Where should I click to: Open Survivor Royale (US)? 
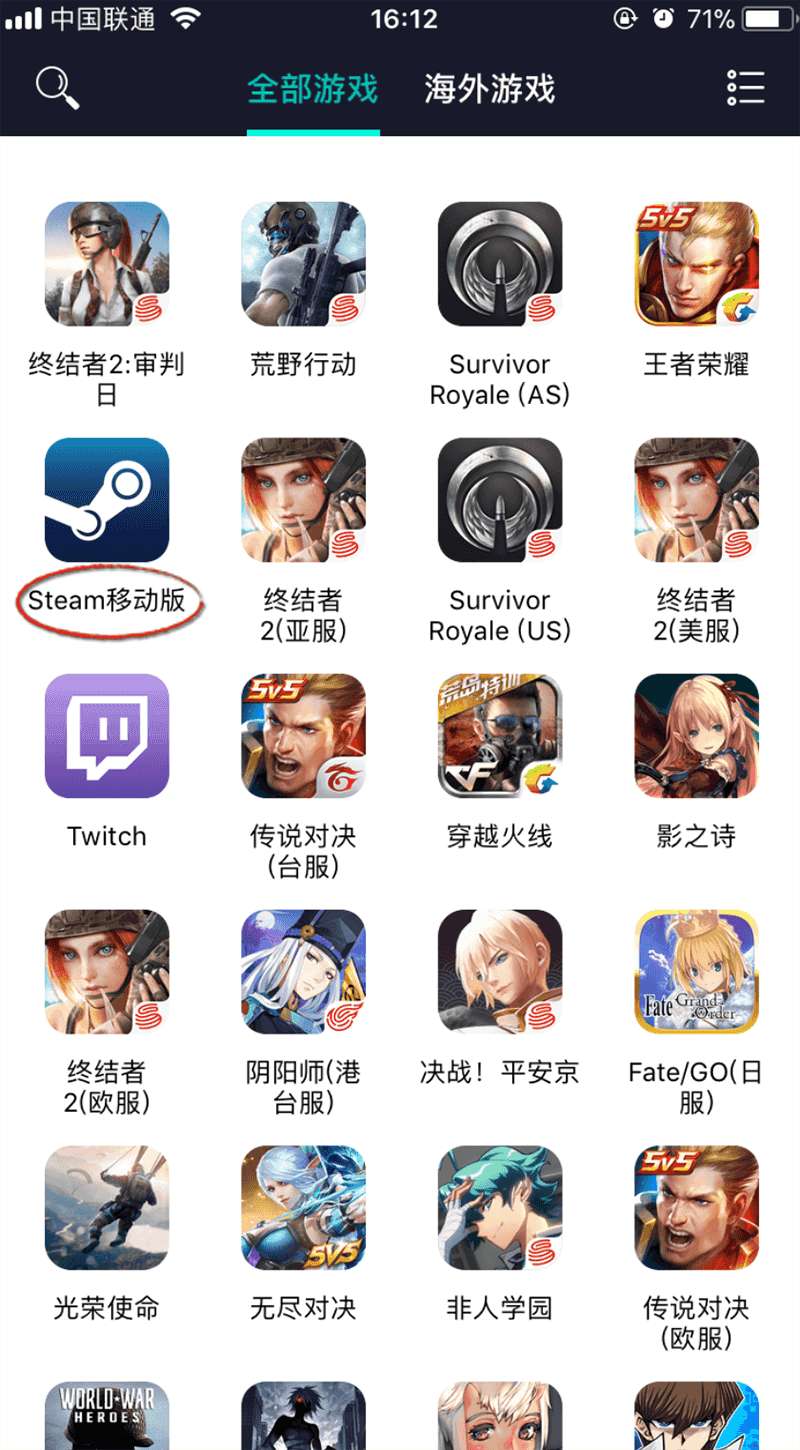[x=500, y=500]
